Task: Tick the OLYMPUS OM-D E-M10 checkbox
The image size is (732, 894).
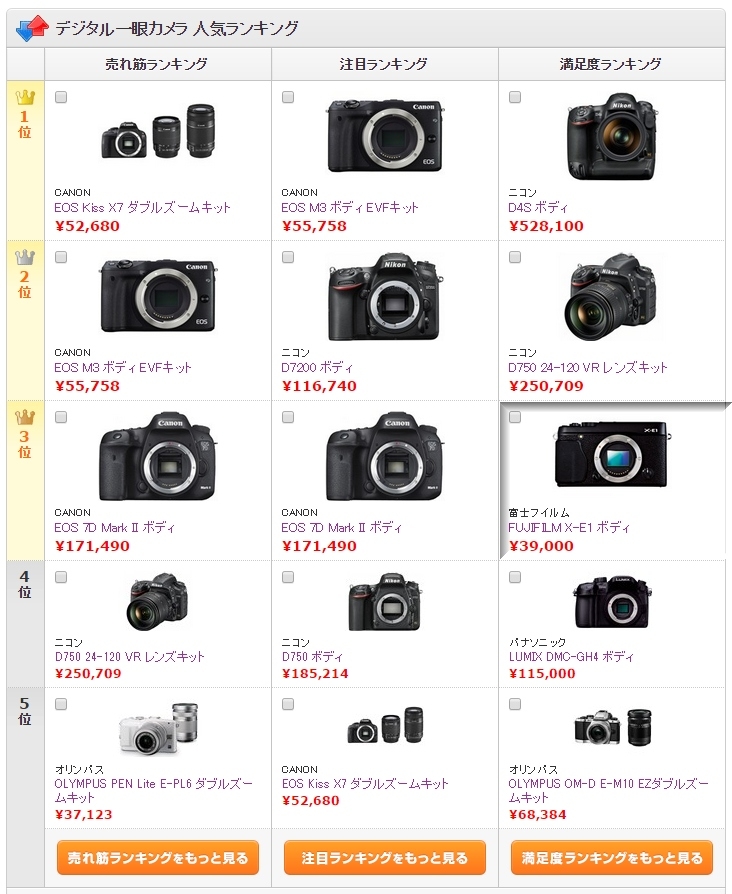Action: click(x=515, y=704)
